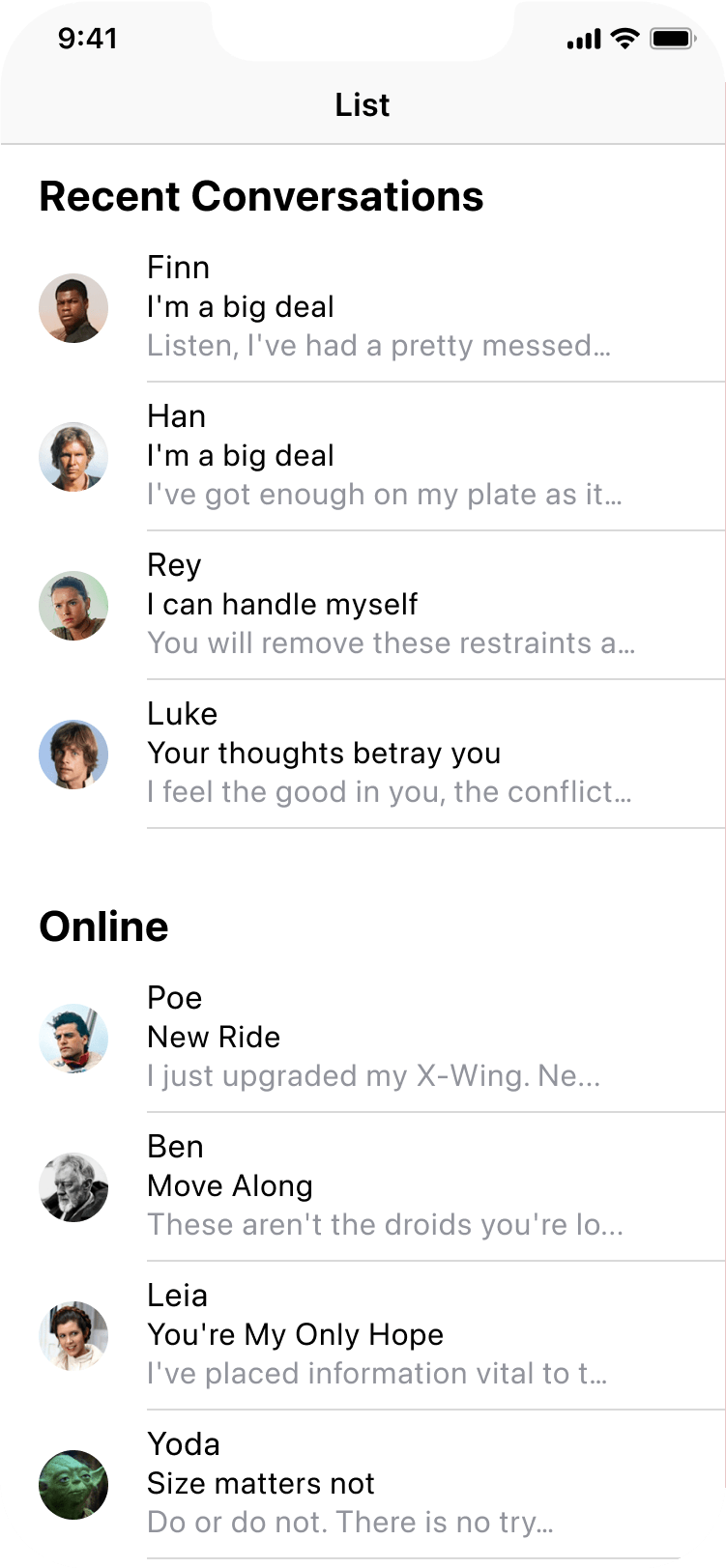Open Ben's 'Move Along' chat
This screenshot has width=726, height=1568.
click(387, 1185)
